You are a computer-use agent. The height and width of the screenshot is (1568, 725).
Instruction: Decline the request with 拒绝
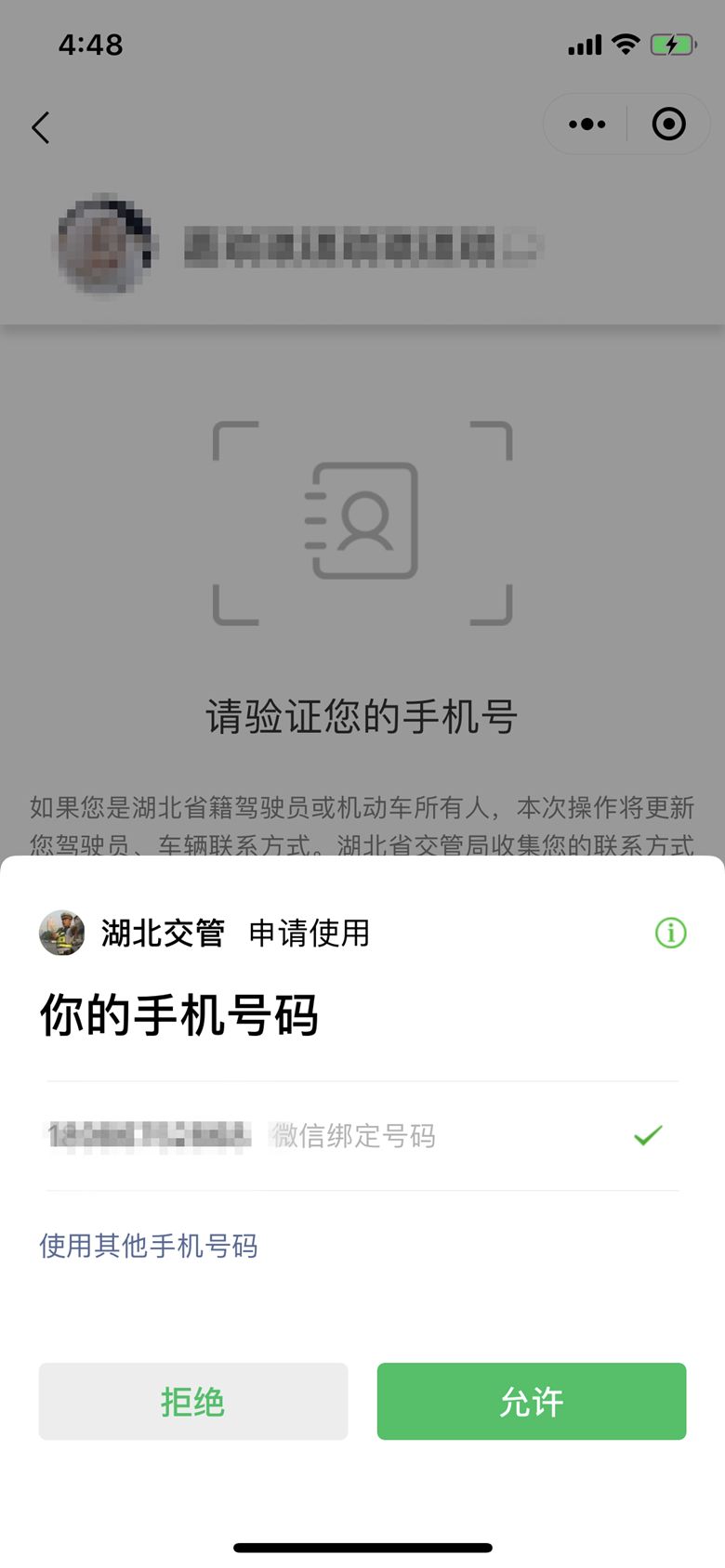tap(193, 1401)
